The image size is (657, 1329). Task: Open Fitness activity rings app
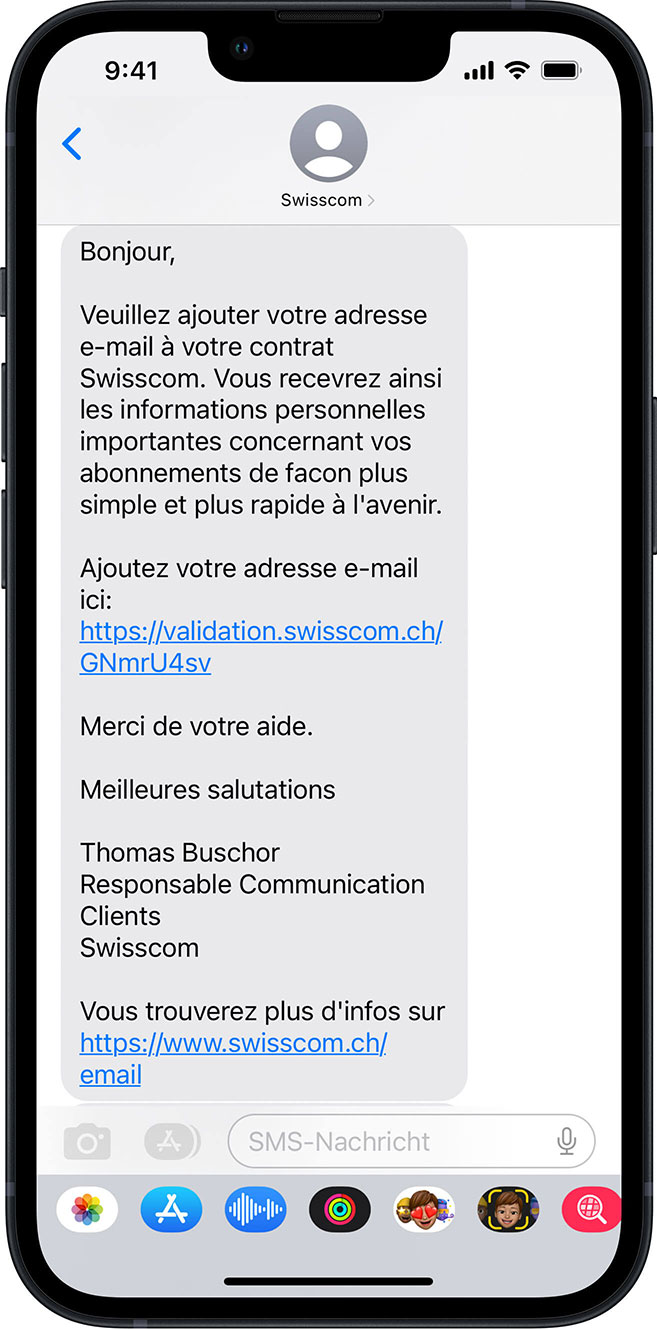click(340, 1210)
